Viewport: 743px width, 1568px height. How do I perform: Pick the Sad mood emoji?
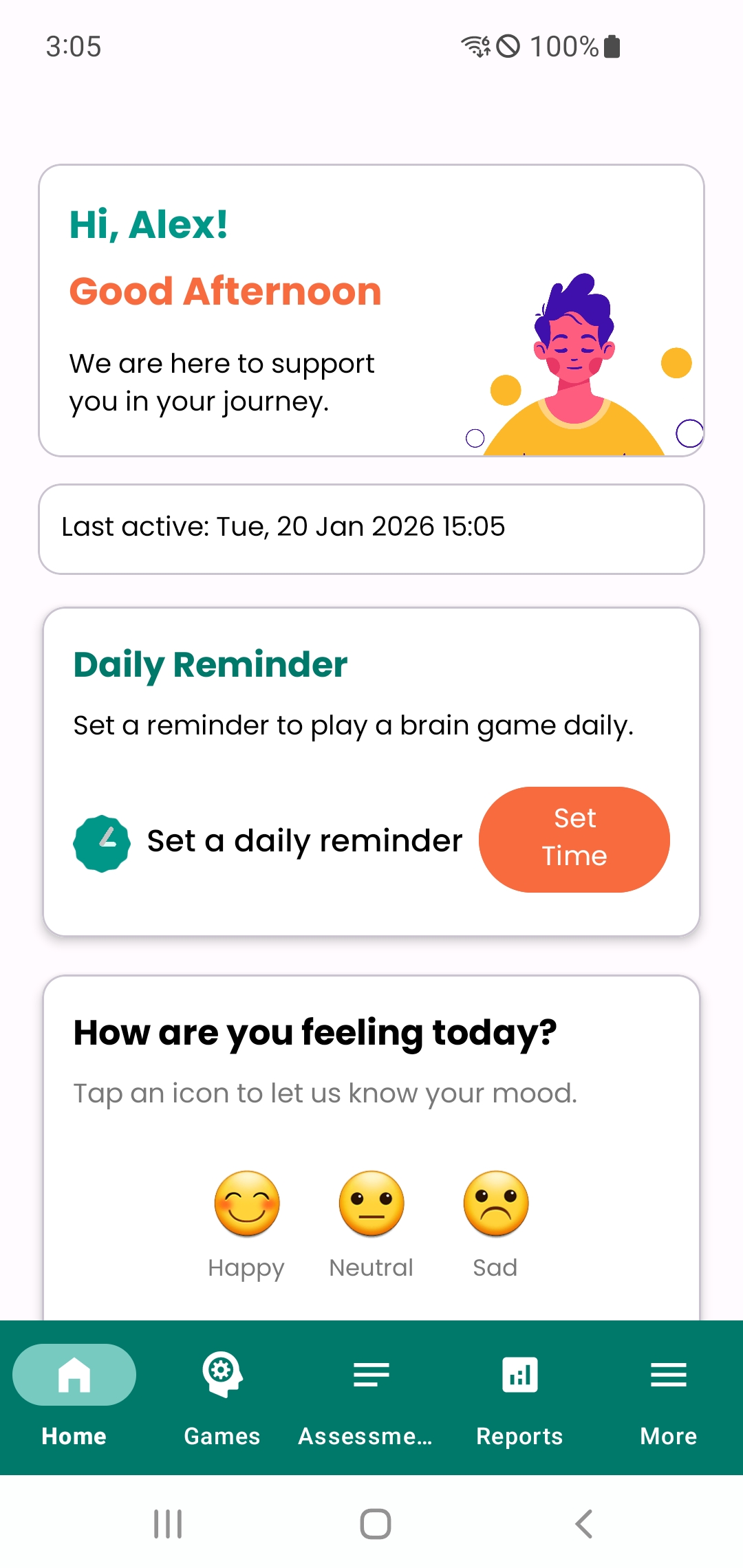point(495,1204)
